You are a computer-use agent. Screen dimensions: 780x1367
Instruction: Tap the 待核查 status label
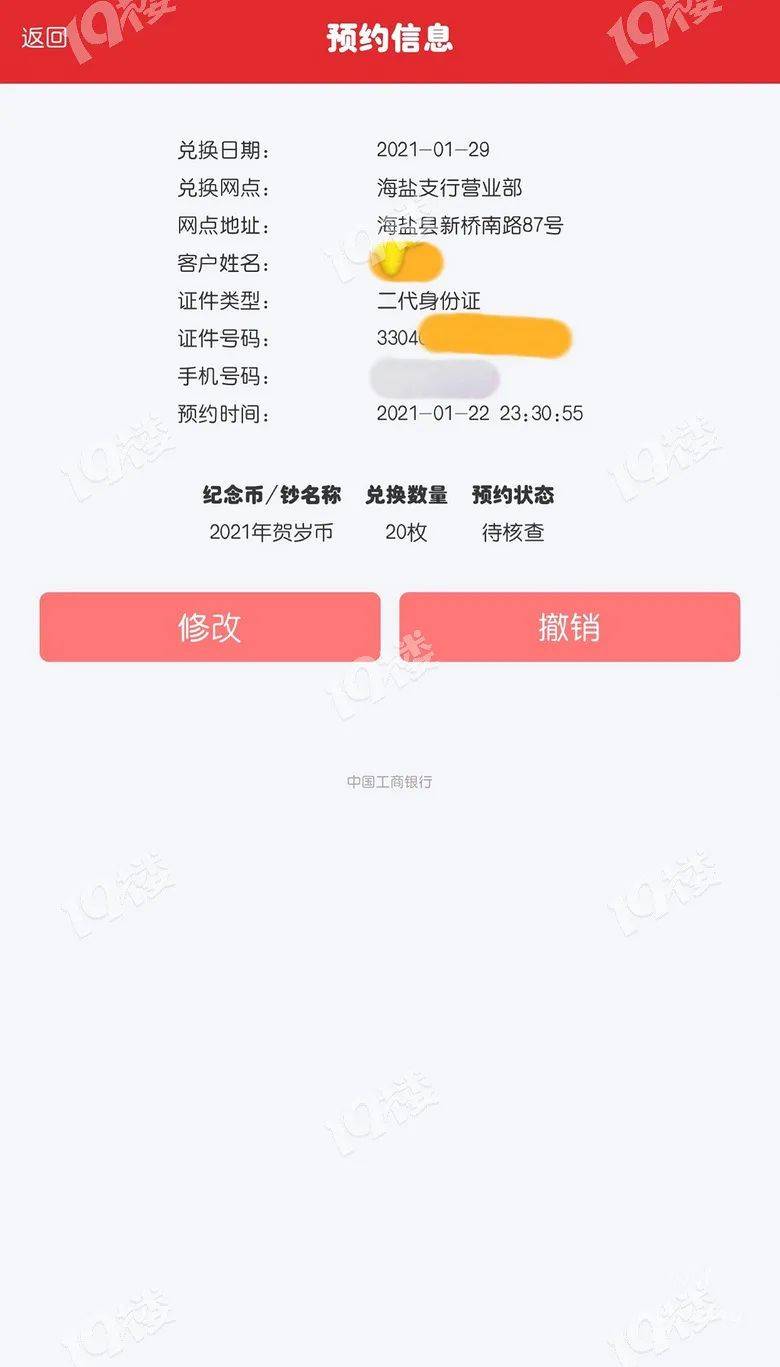click(512, 534)
